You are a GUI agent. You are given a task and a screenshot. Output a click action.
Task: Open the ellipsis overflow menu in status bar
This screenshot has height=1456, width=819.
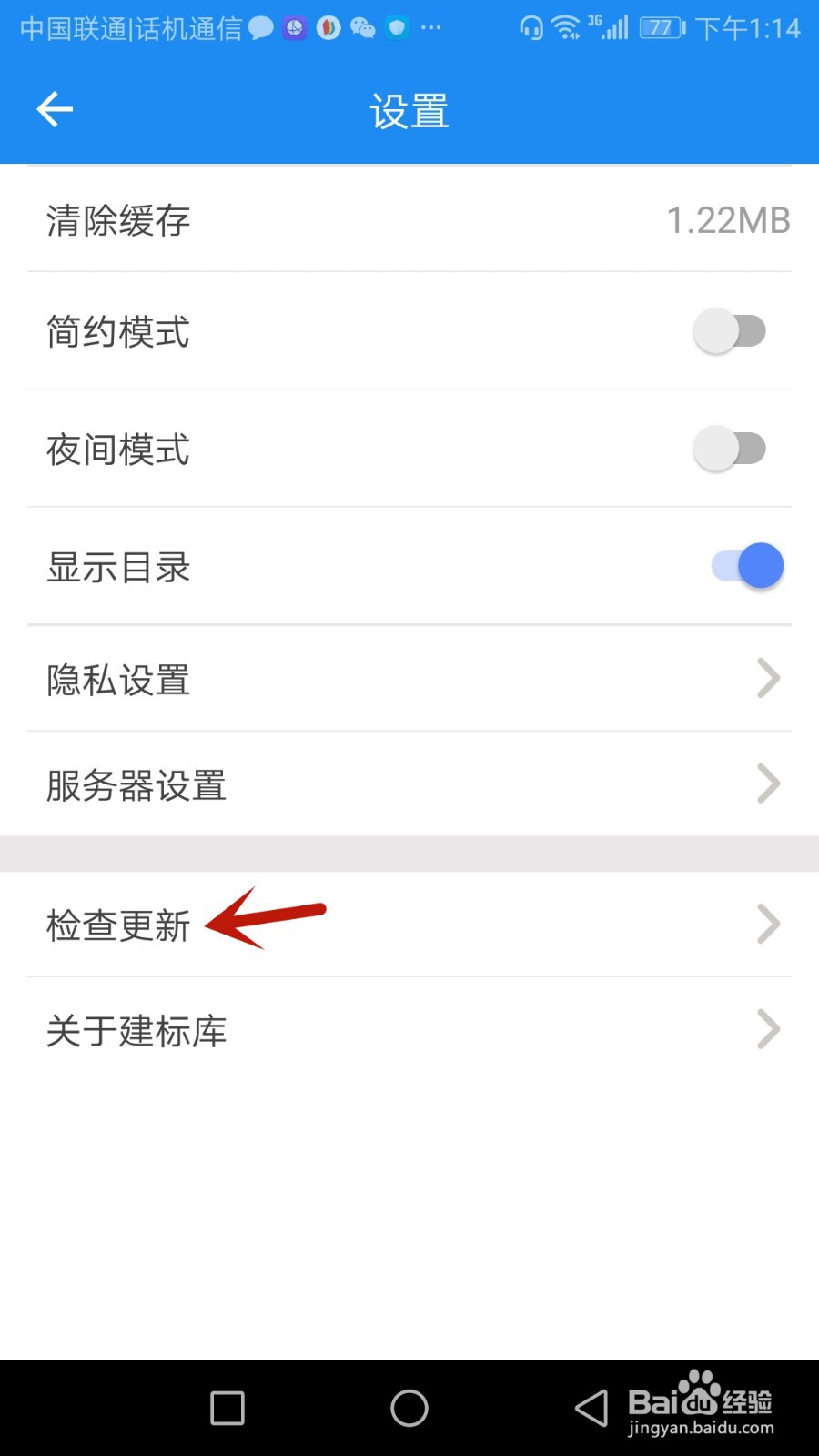pos(430,28)
